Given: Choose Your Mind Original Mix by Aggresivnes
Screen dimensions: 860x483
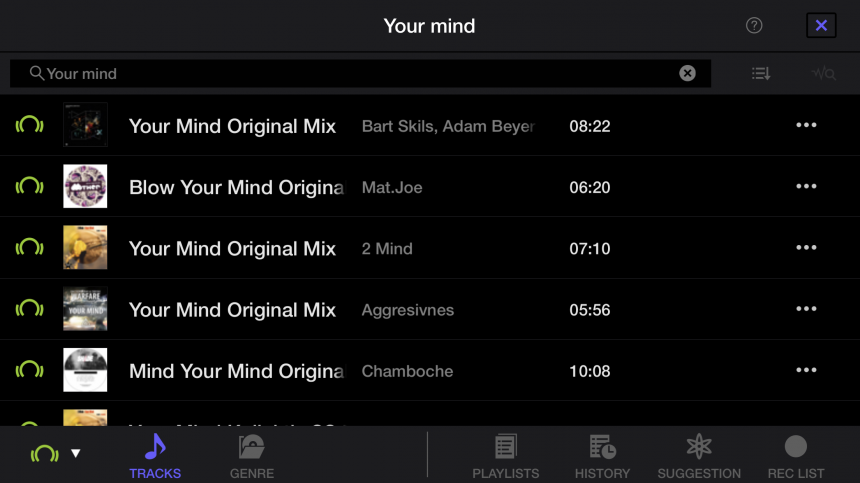Looking at the screenshot, I should [x=232, y=310].
